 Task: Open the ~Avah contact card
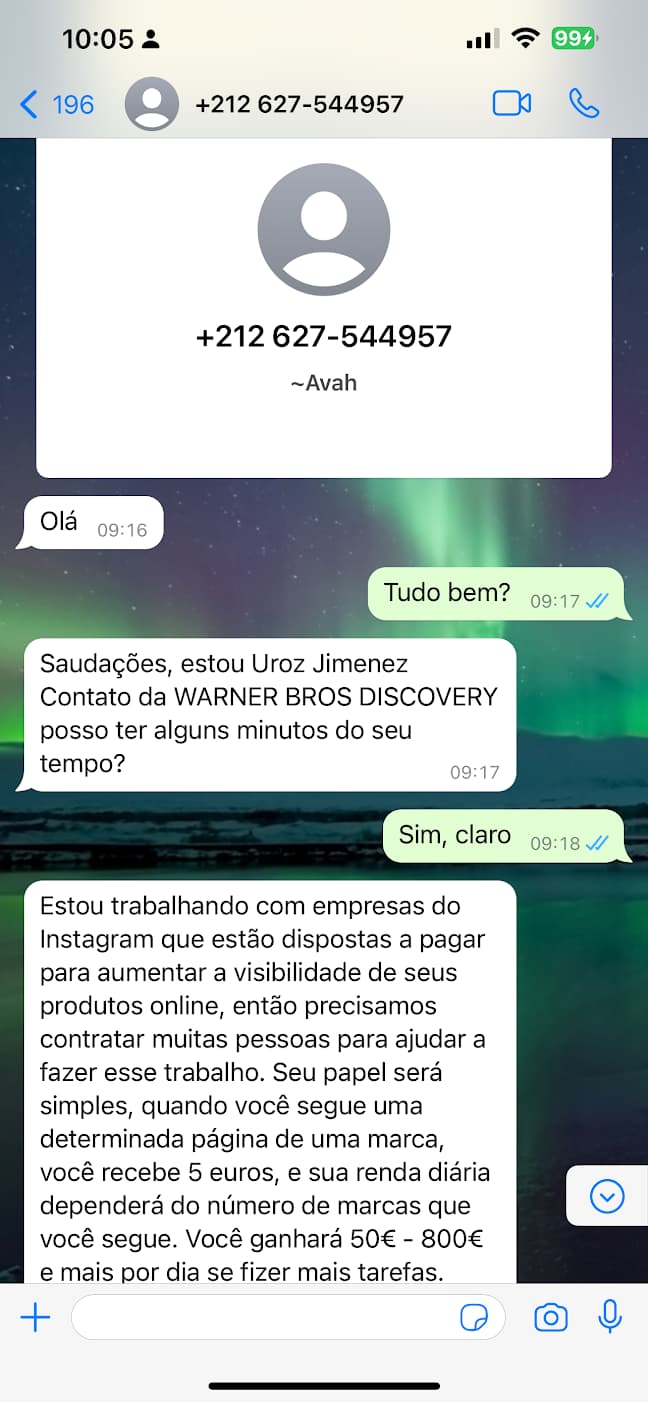(323, 300)
